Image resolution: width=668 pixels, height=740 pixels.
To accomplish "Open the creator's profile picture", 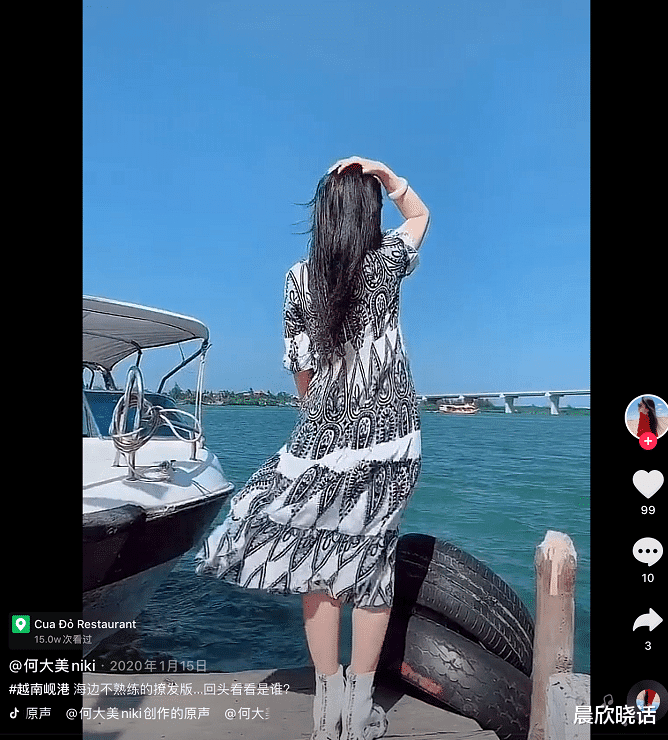I will [x=646, y=415].
